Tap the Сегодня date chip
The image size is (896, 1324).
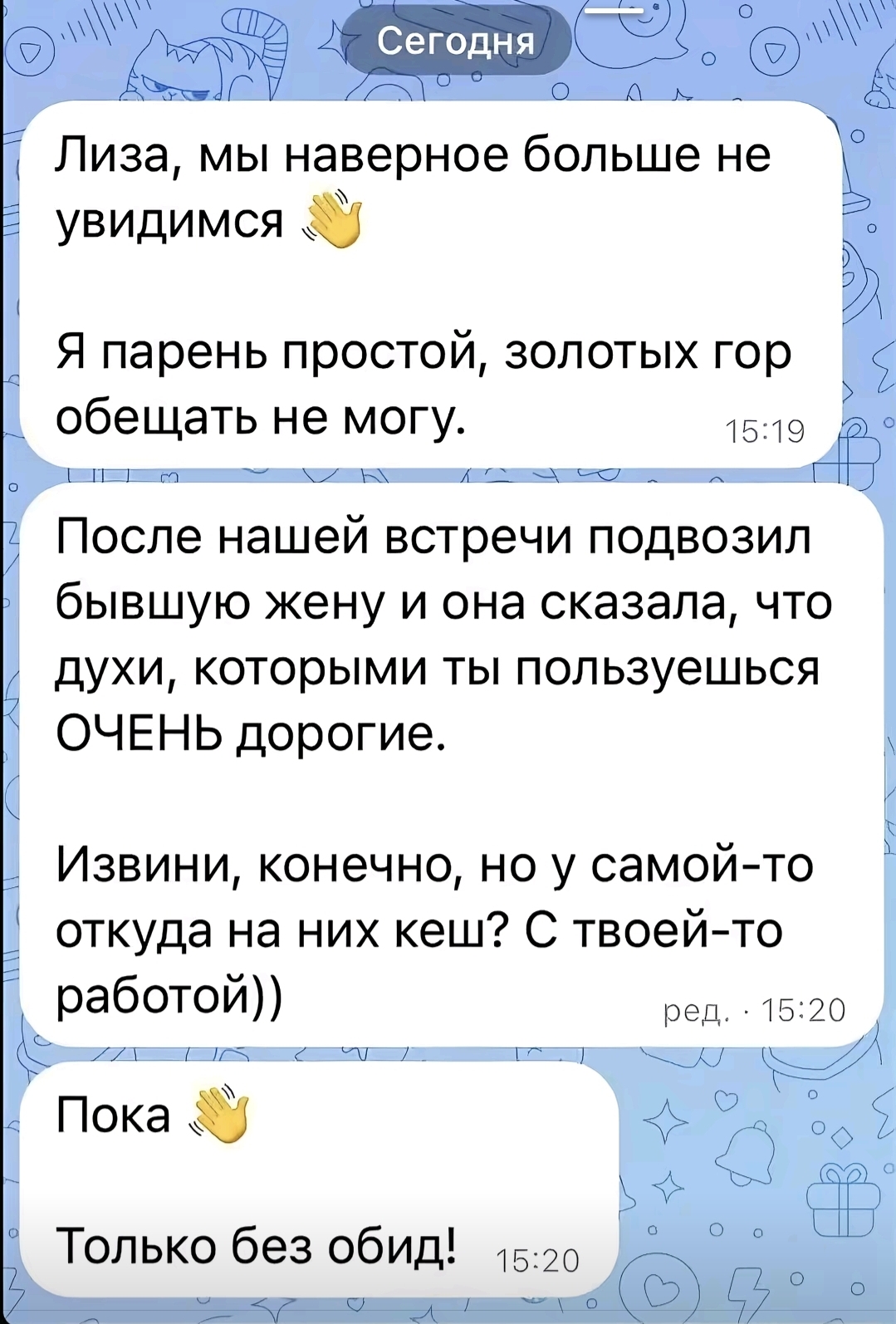455,41
